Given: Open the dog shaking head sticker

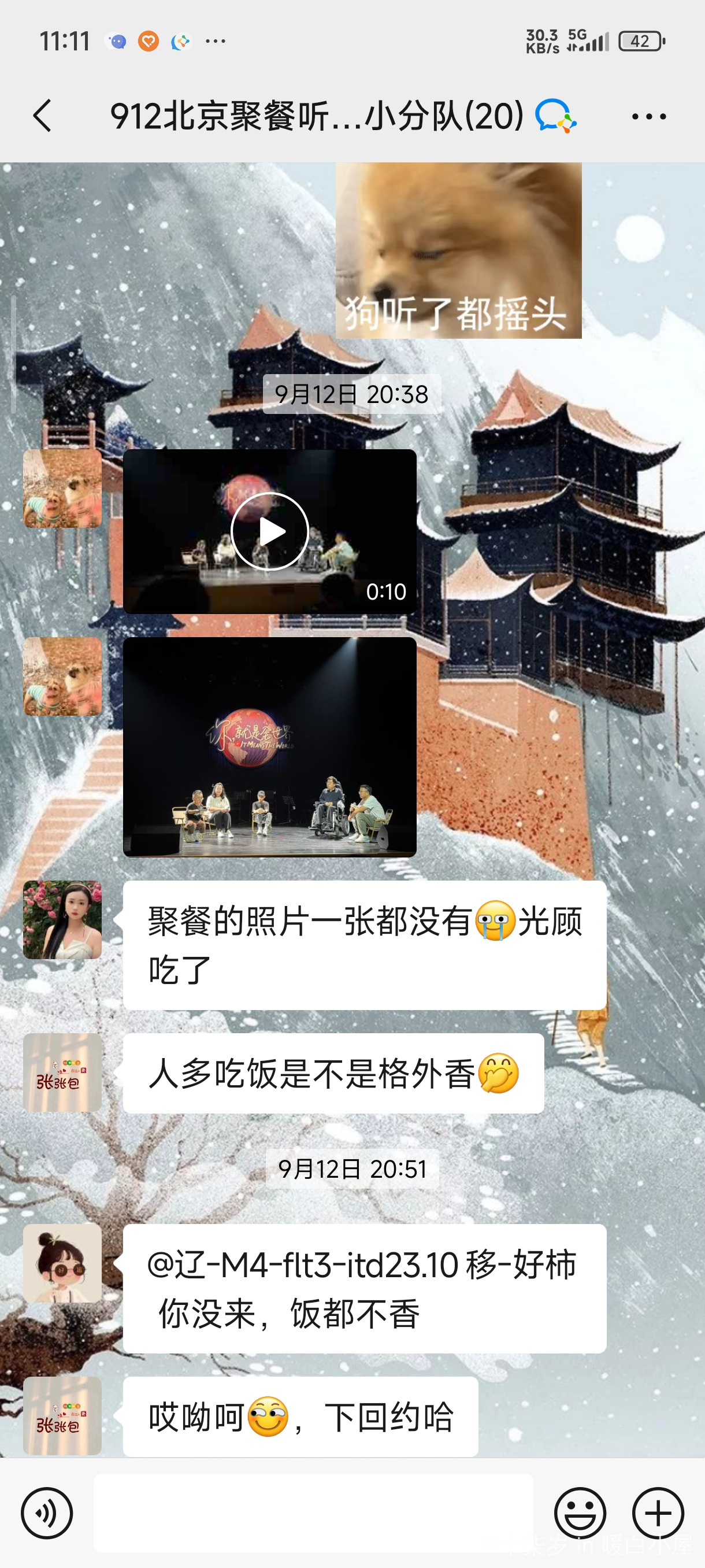Looking at the screenshot, I should pyautogui.click(x=458, y=250).
